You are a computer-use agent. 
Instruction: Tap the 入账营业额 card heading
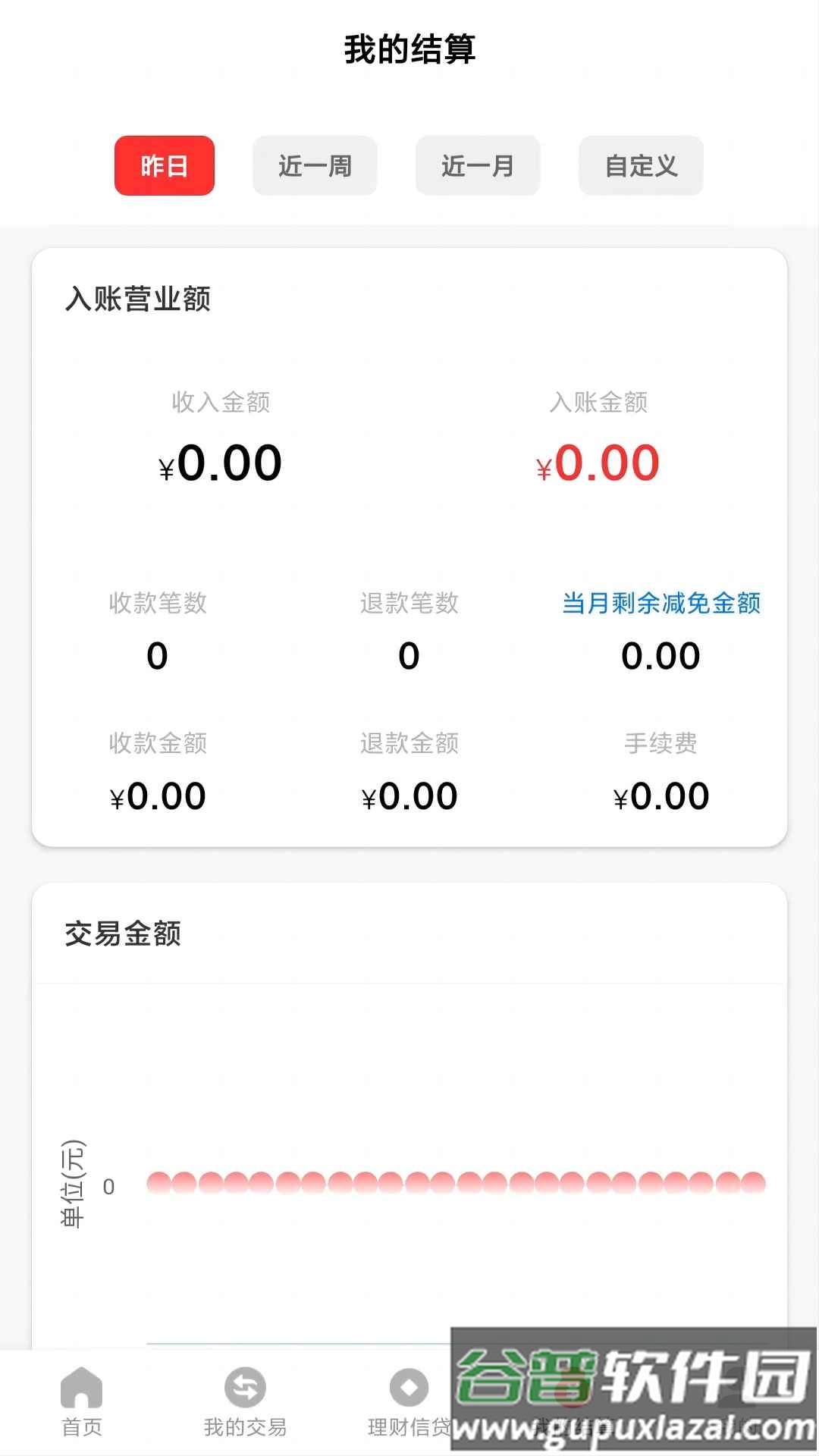coord(137,300)
